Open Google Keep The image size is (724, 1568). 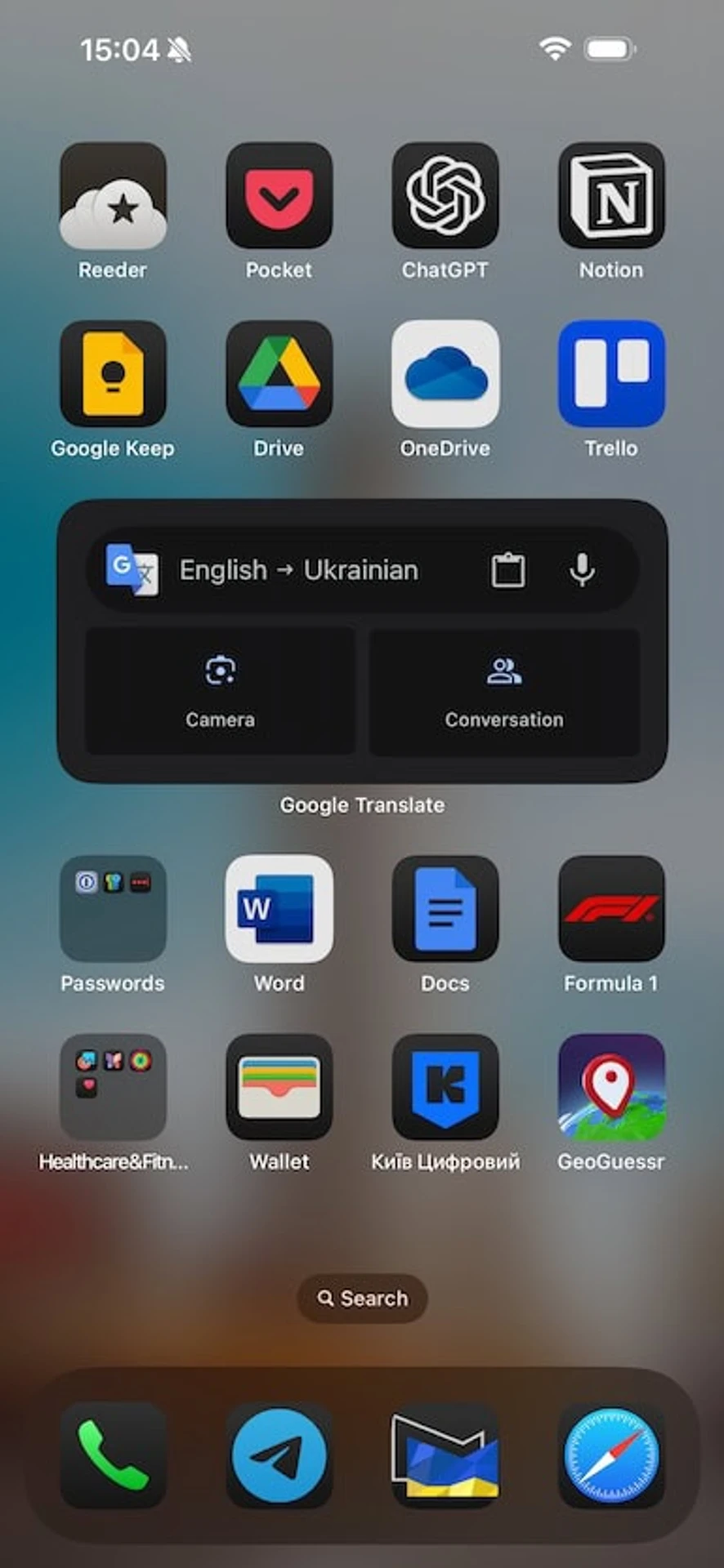(113, 374)
